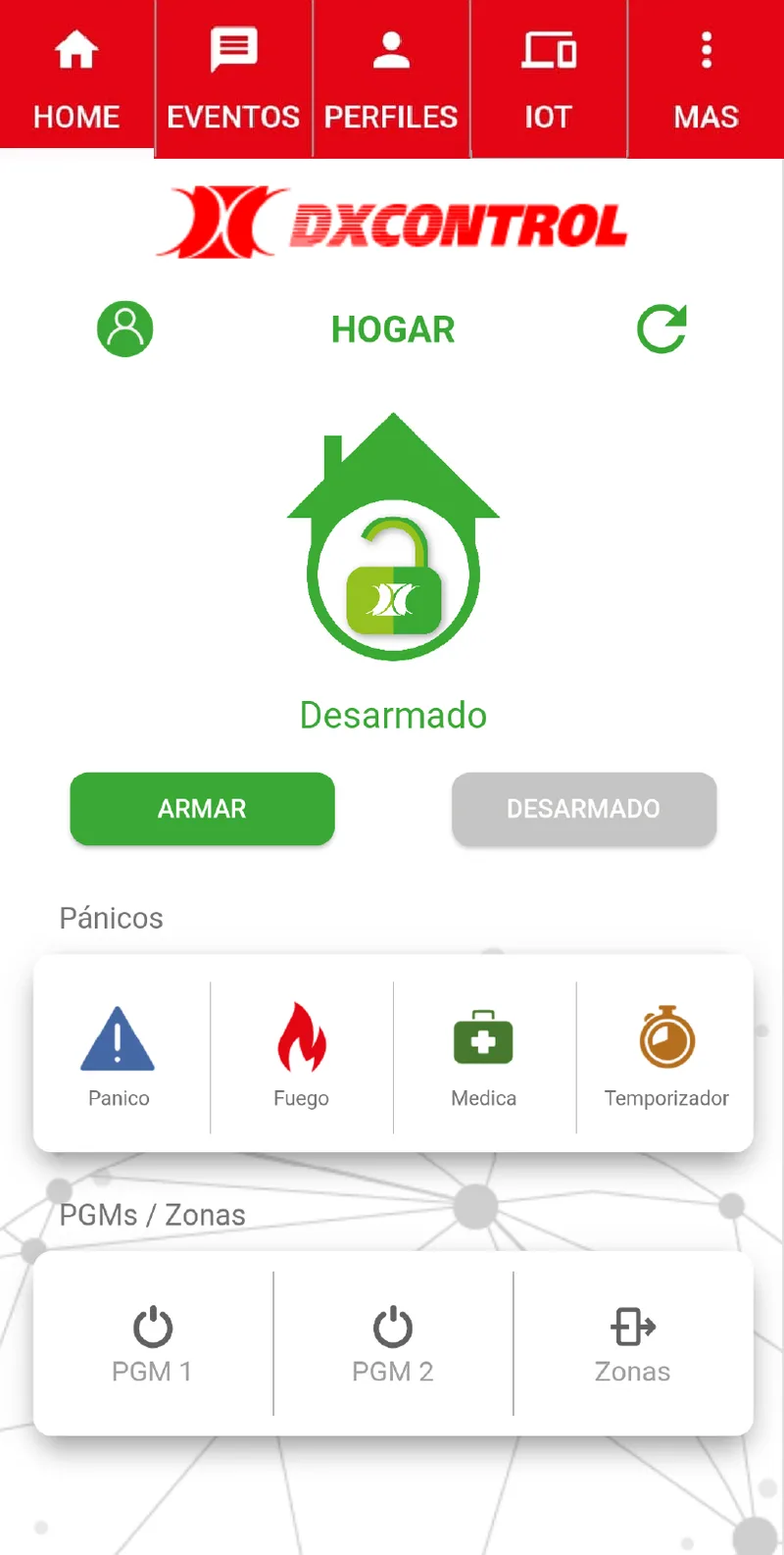The image size is (784, 1555).
Task: Open the MAS overflow menu
Action: coord(706,78)
